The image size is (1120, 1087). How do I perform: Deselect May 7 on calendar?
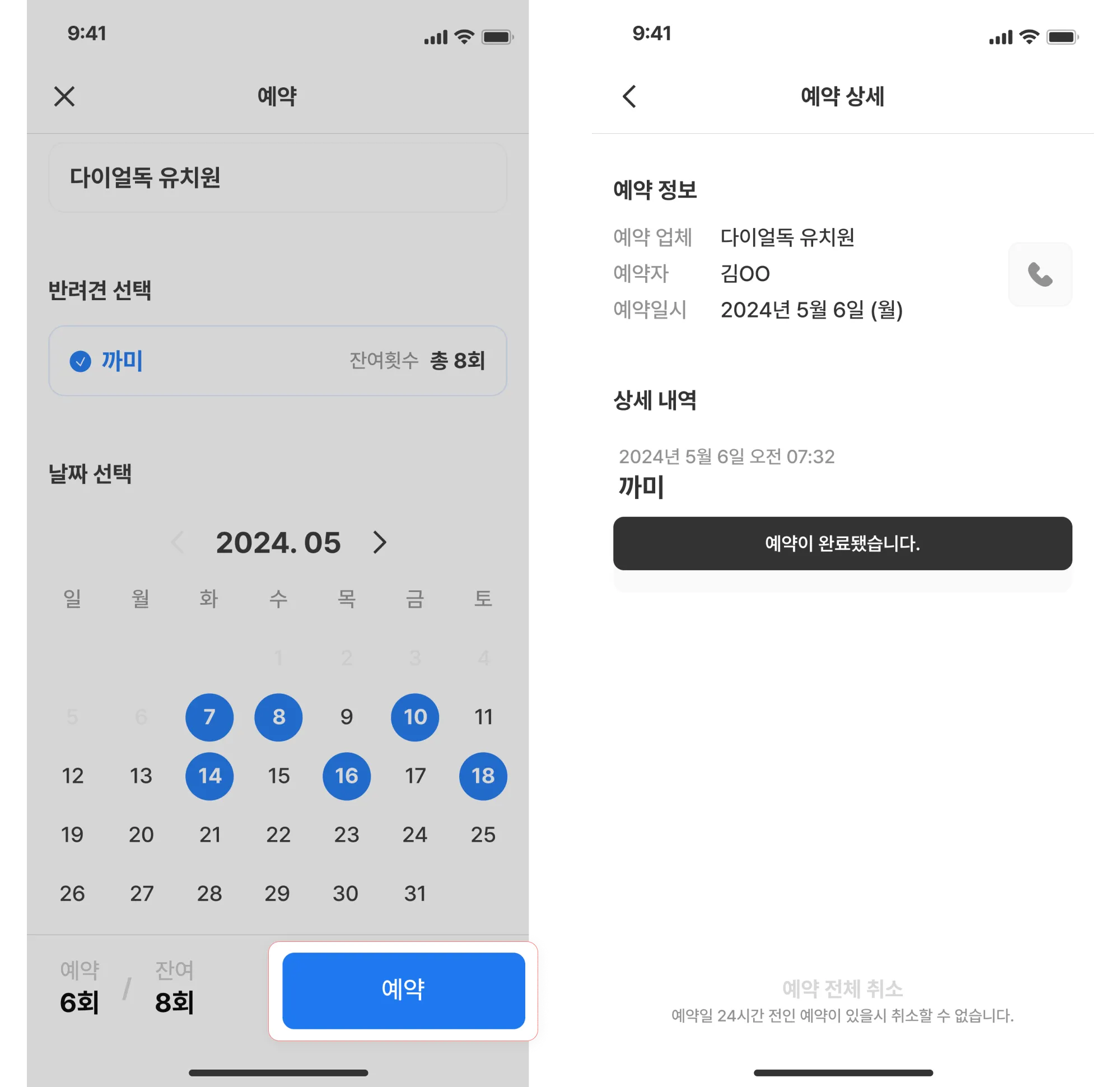tap(209, 717)
